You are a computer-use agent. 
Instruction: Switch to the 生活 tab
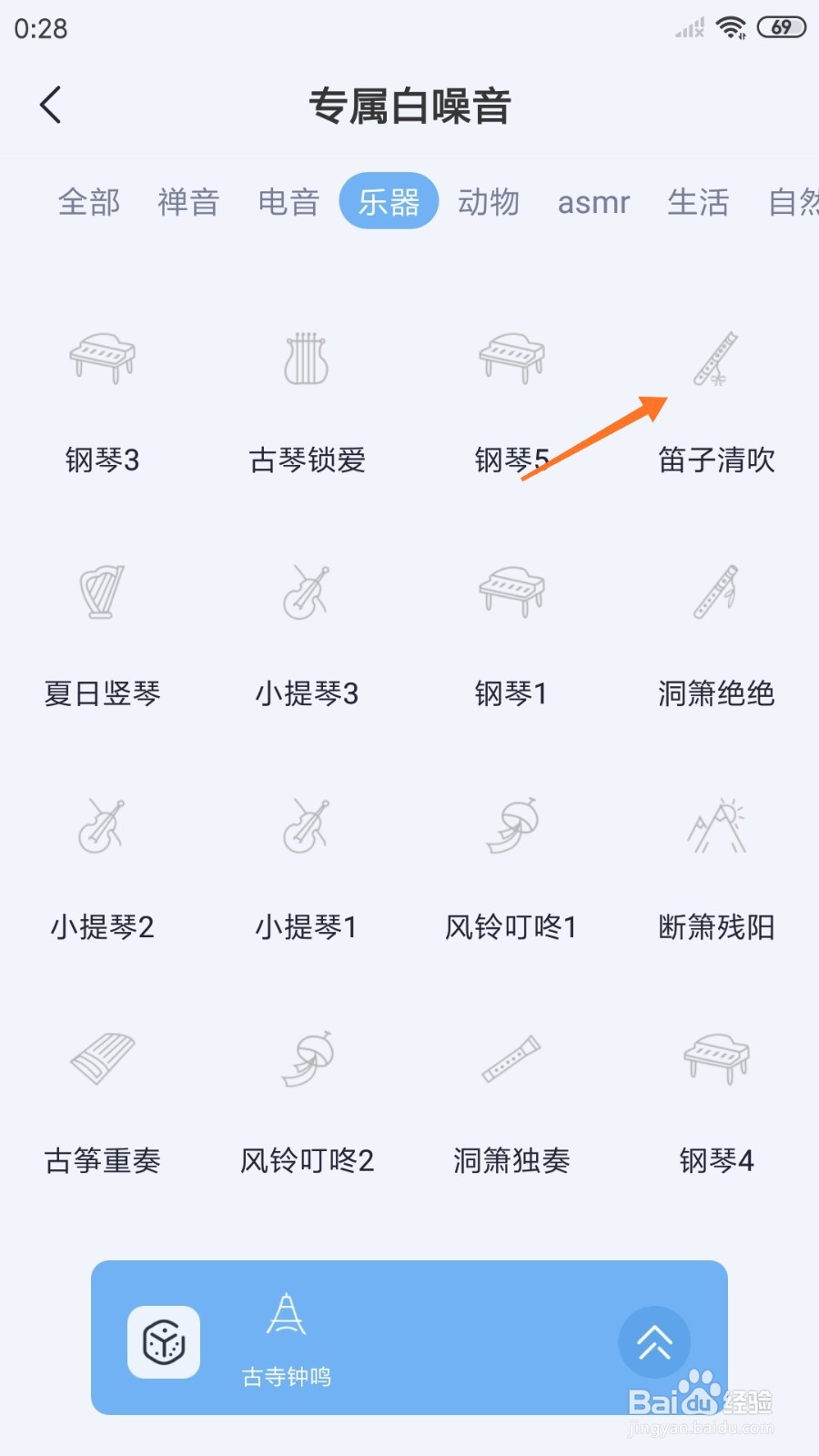pyautogui.click(x=698, y=201)
